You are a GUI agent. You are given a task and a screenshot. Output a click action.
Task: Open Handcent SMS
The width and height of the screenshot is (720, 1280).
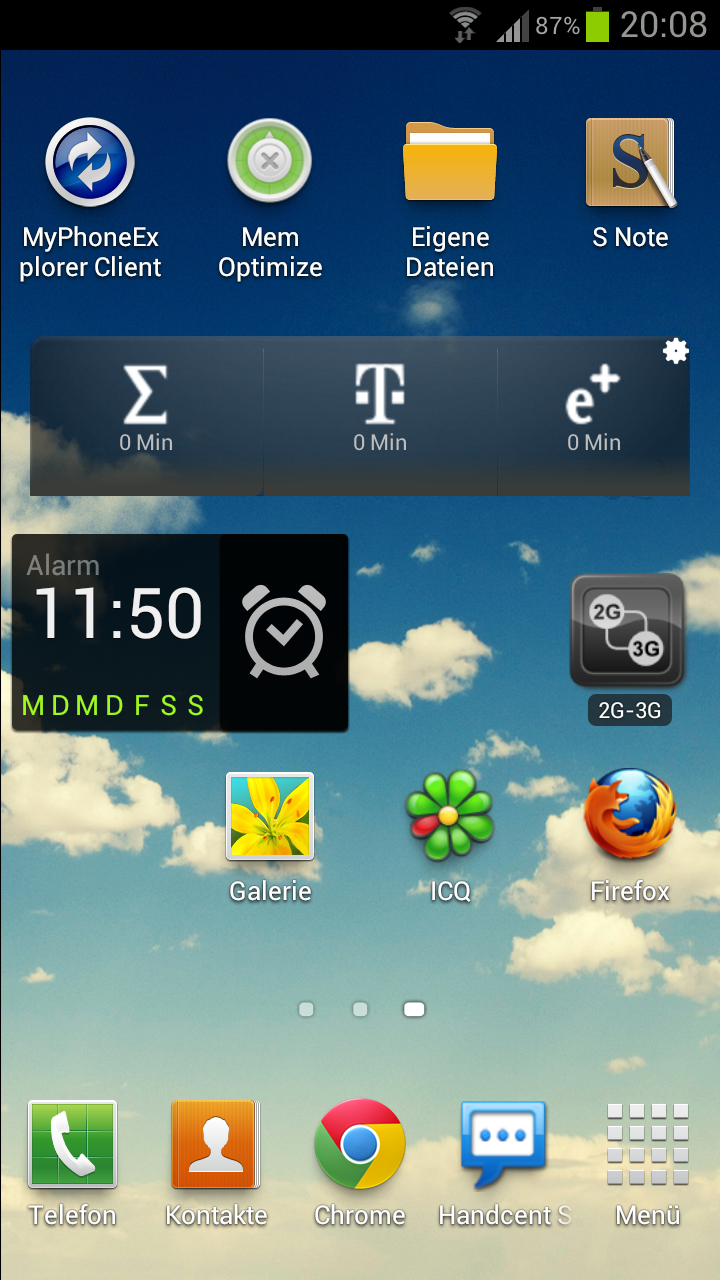(x=504, y=1164)
